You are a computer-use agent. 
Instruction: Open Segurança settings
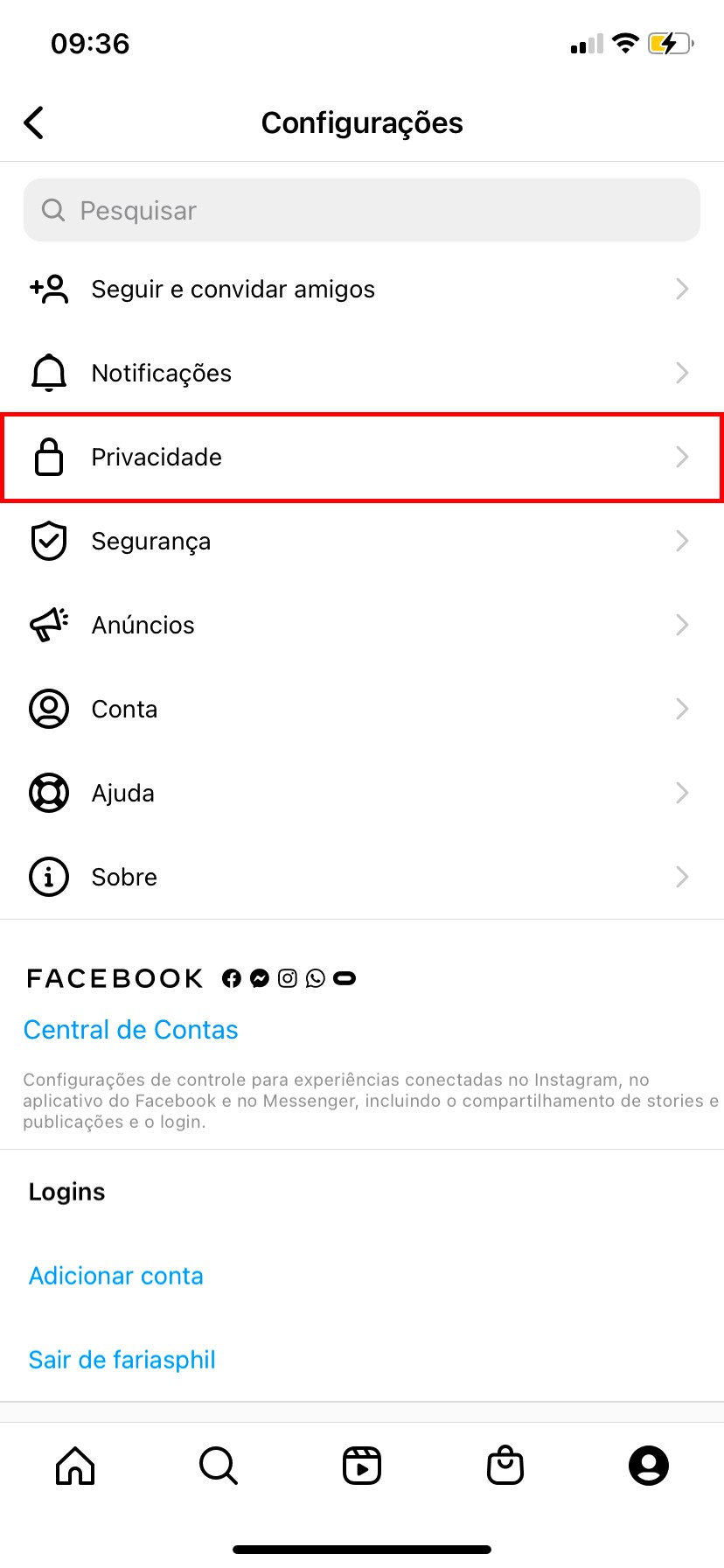[x=362, y=541]
